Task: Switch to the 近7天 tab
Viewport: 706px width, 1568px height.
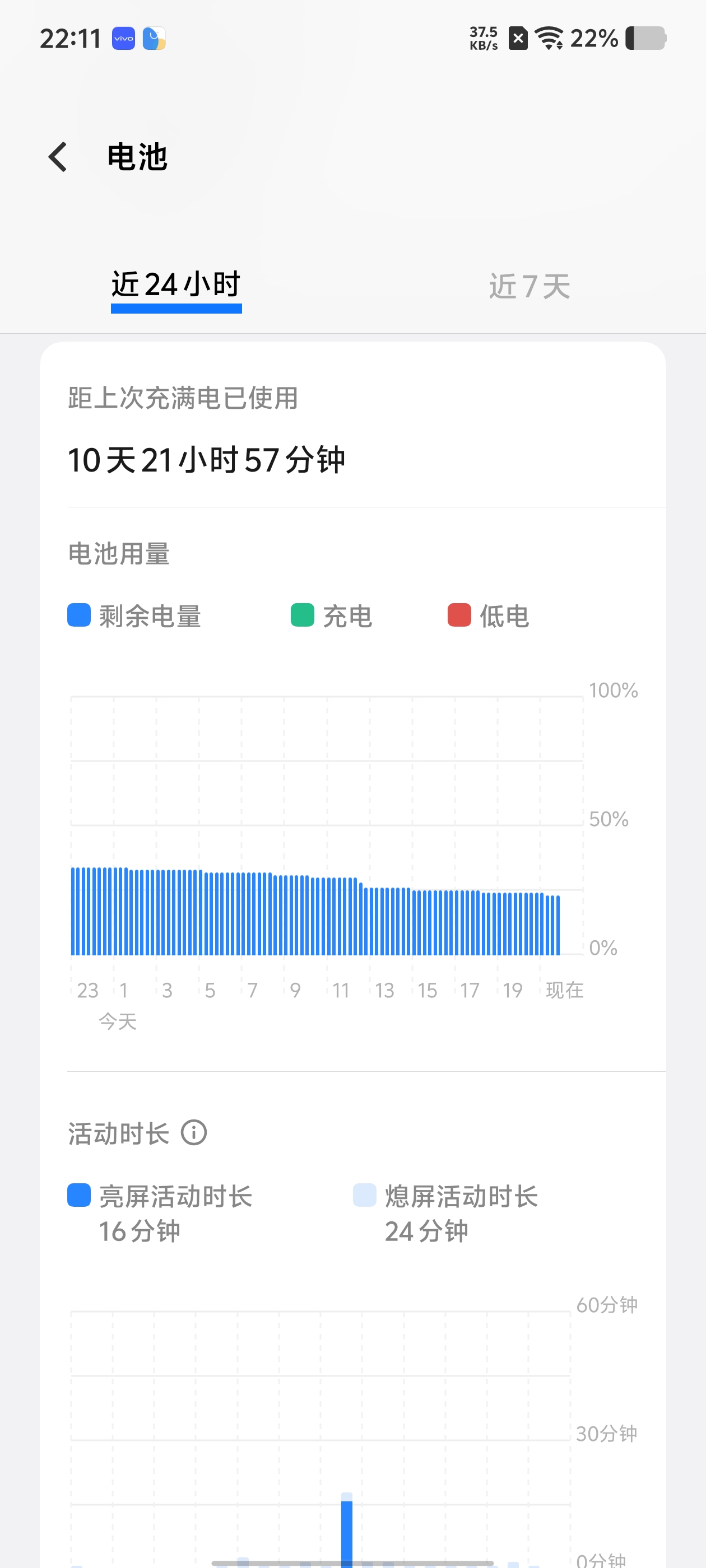Action: click(529, 286)
